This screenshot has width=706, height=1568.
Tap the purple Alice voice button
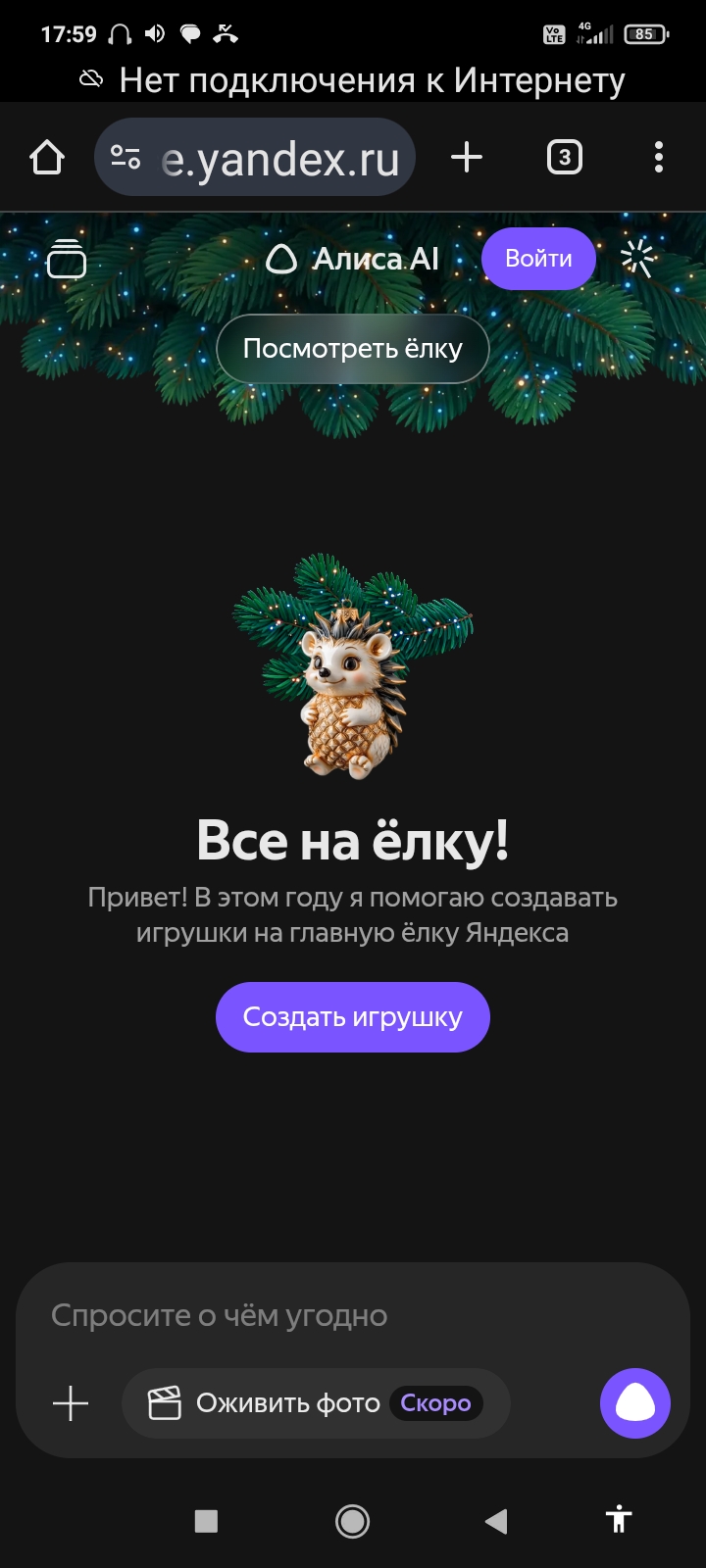click(x=634, y=1403)
